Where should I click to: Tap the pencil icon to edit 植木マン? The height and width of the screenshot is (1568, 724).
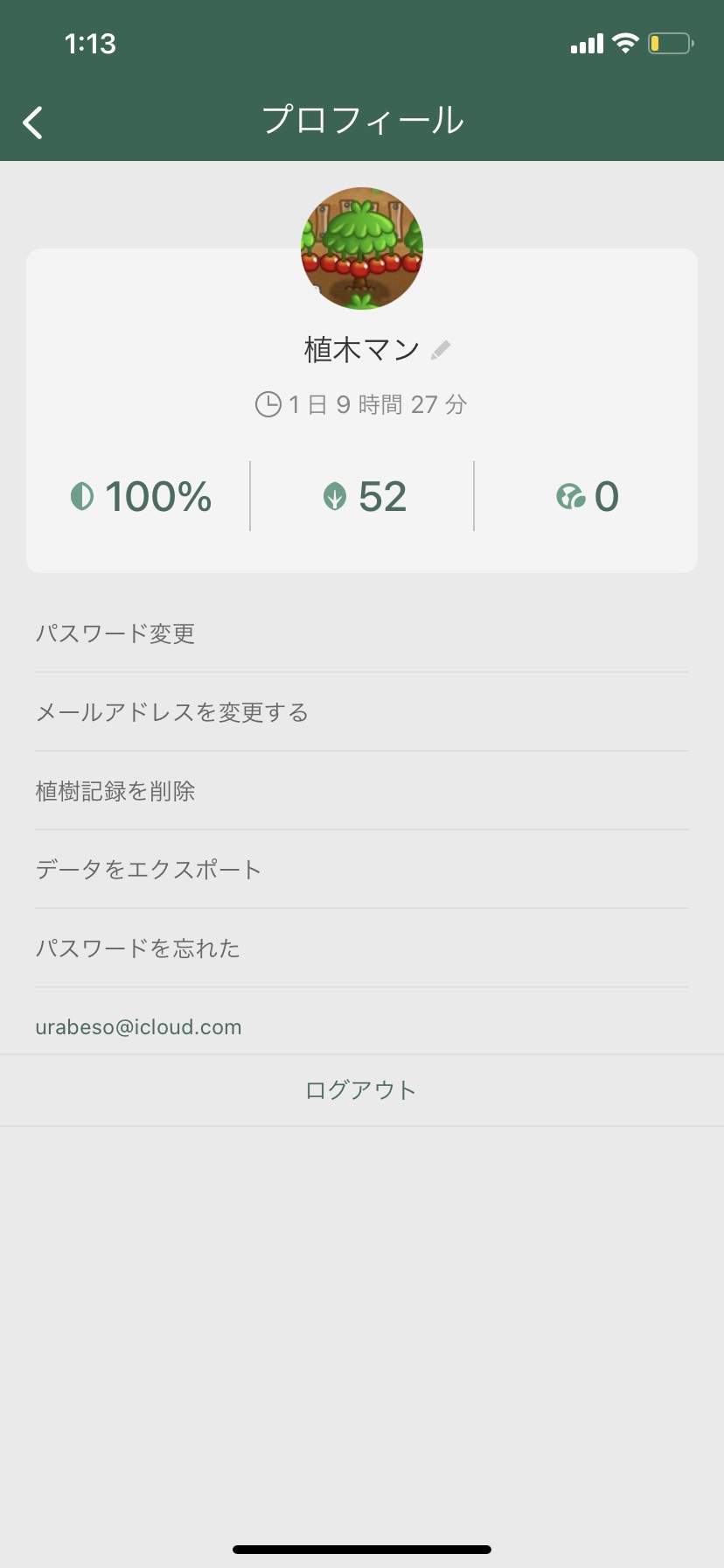click(x=441, y=350)
